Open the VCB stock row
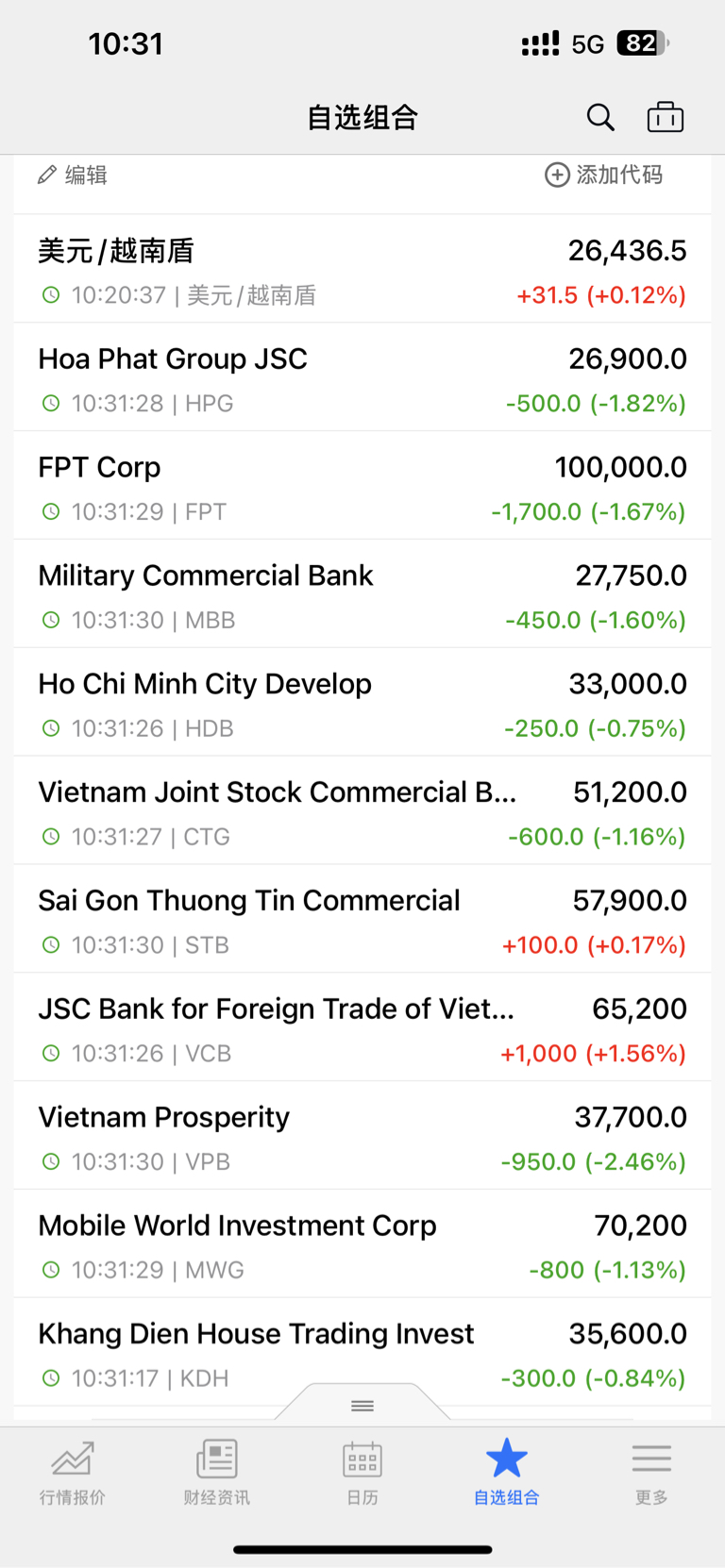 [x=362, y=1028]
